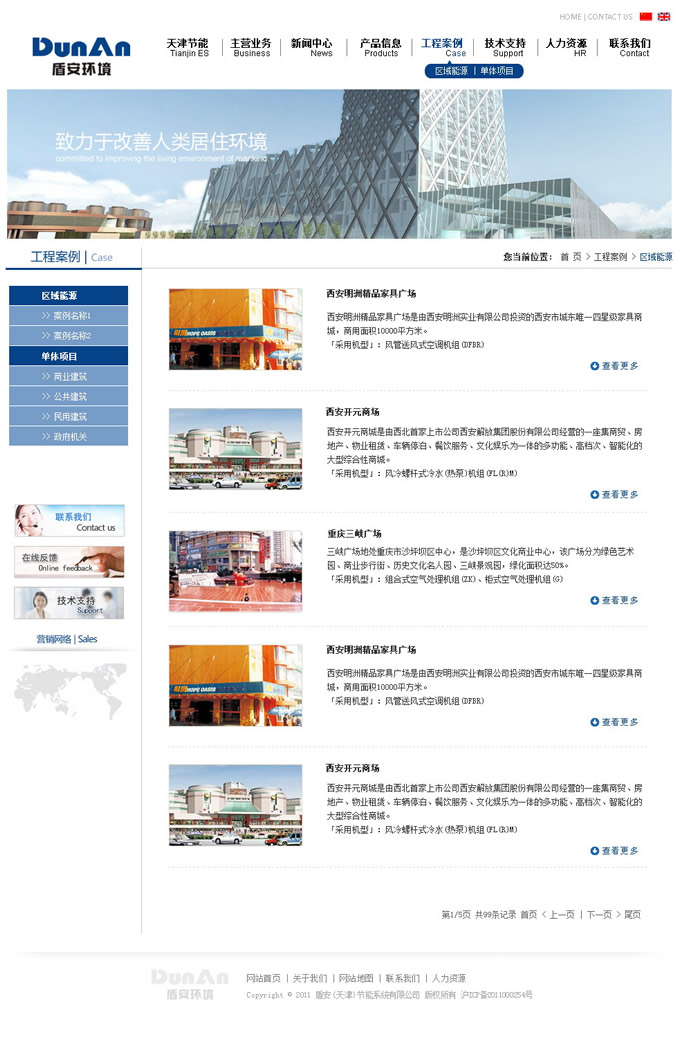Viewport: 678px width, 1060px height.
Task: Tap the 联系我们 Contact us banner
Action: point(70,521)
